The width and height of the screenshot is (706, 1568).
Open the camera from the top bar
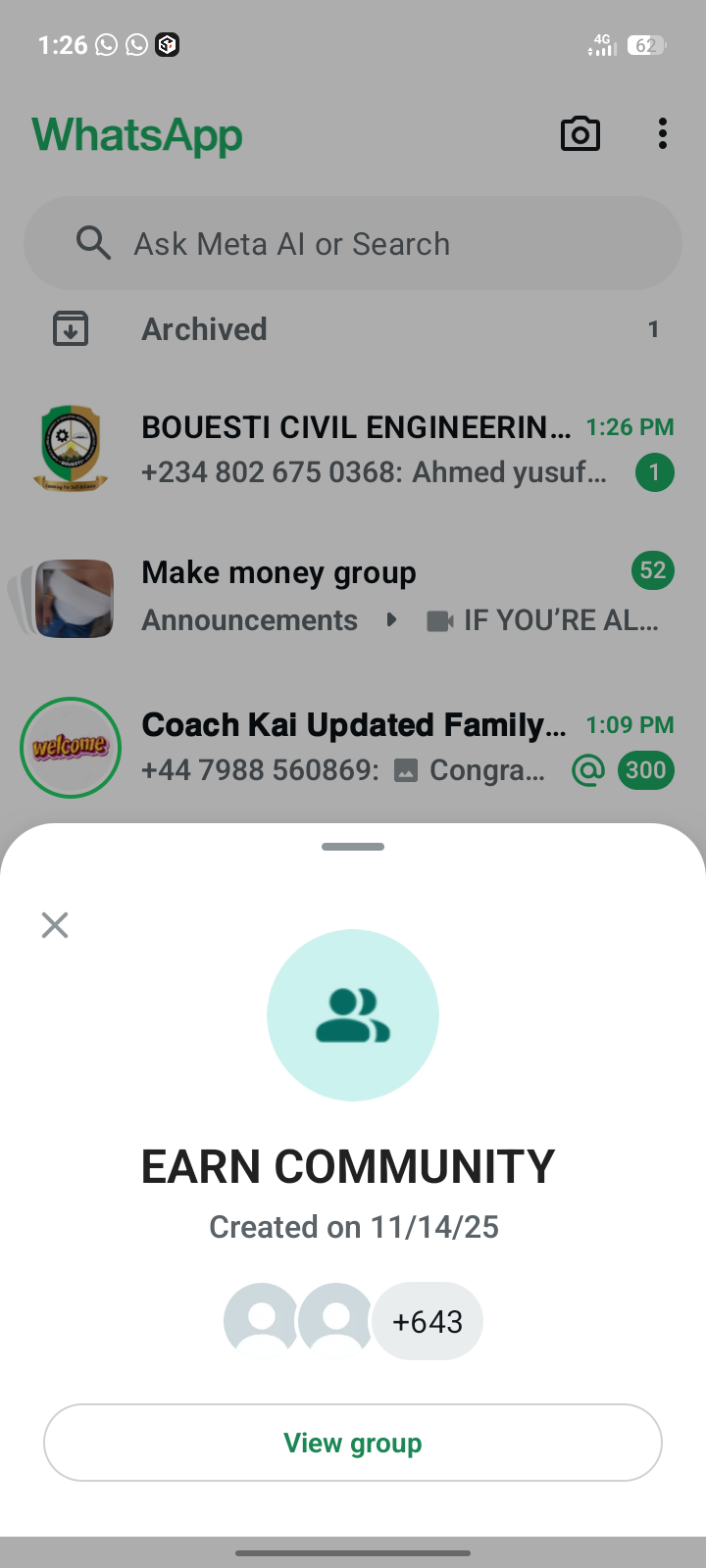click(x=580, y=134)
